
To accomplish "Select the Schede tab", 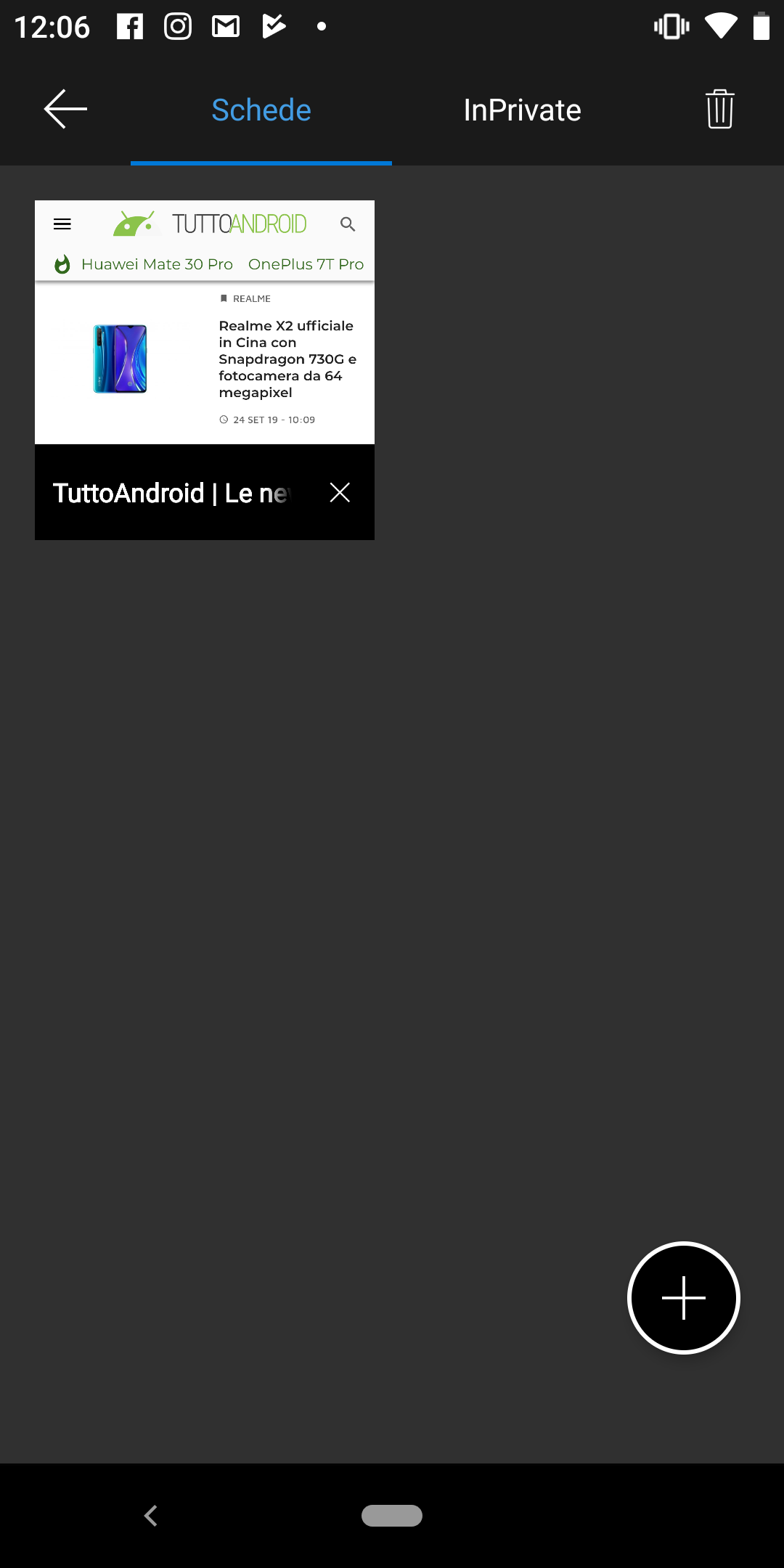I will click(261, 110).
